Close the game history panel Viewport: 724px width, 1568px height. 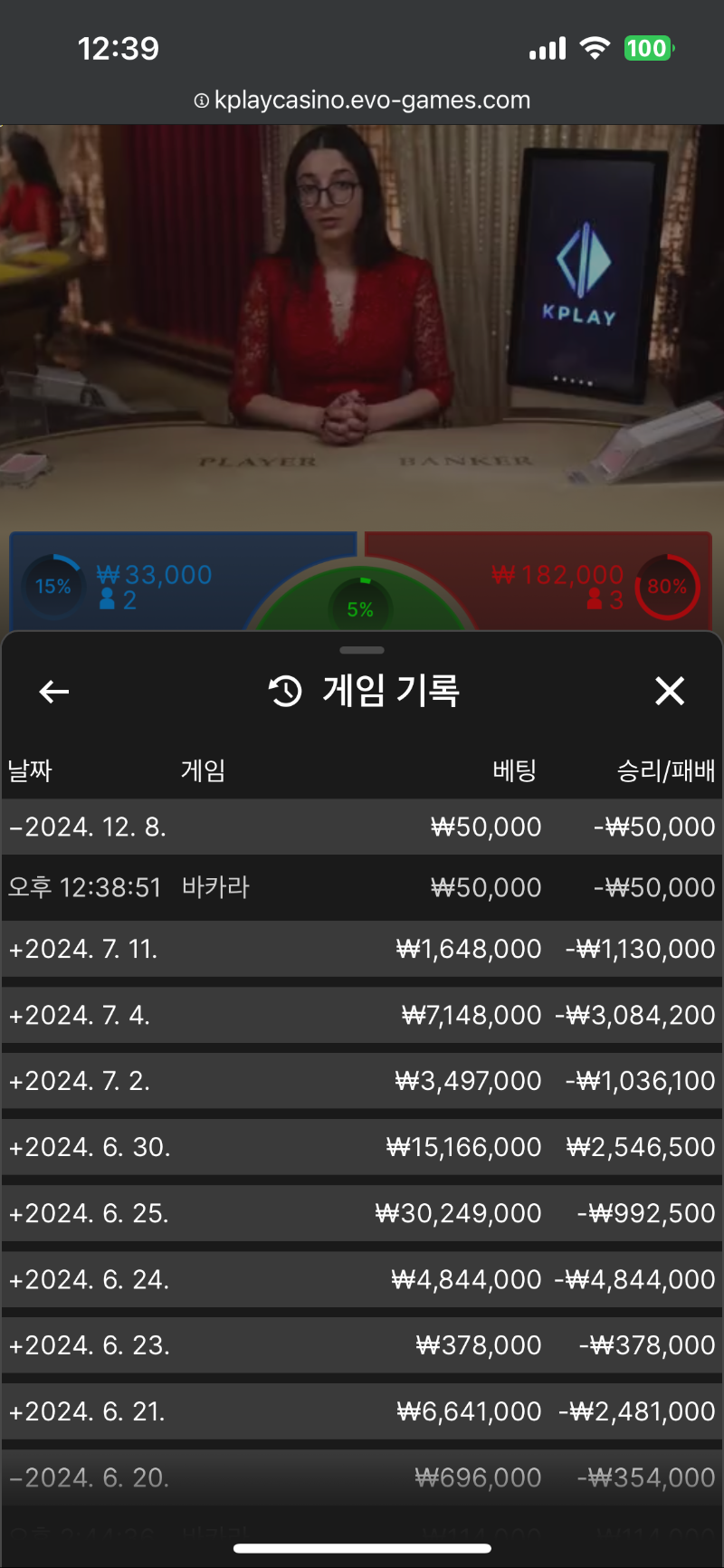point(670,691)
